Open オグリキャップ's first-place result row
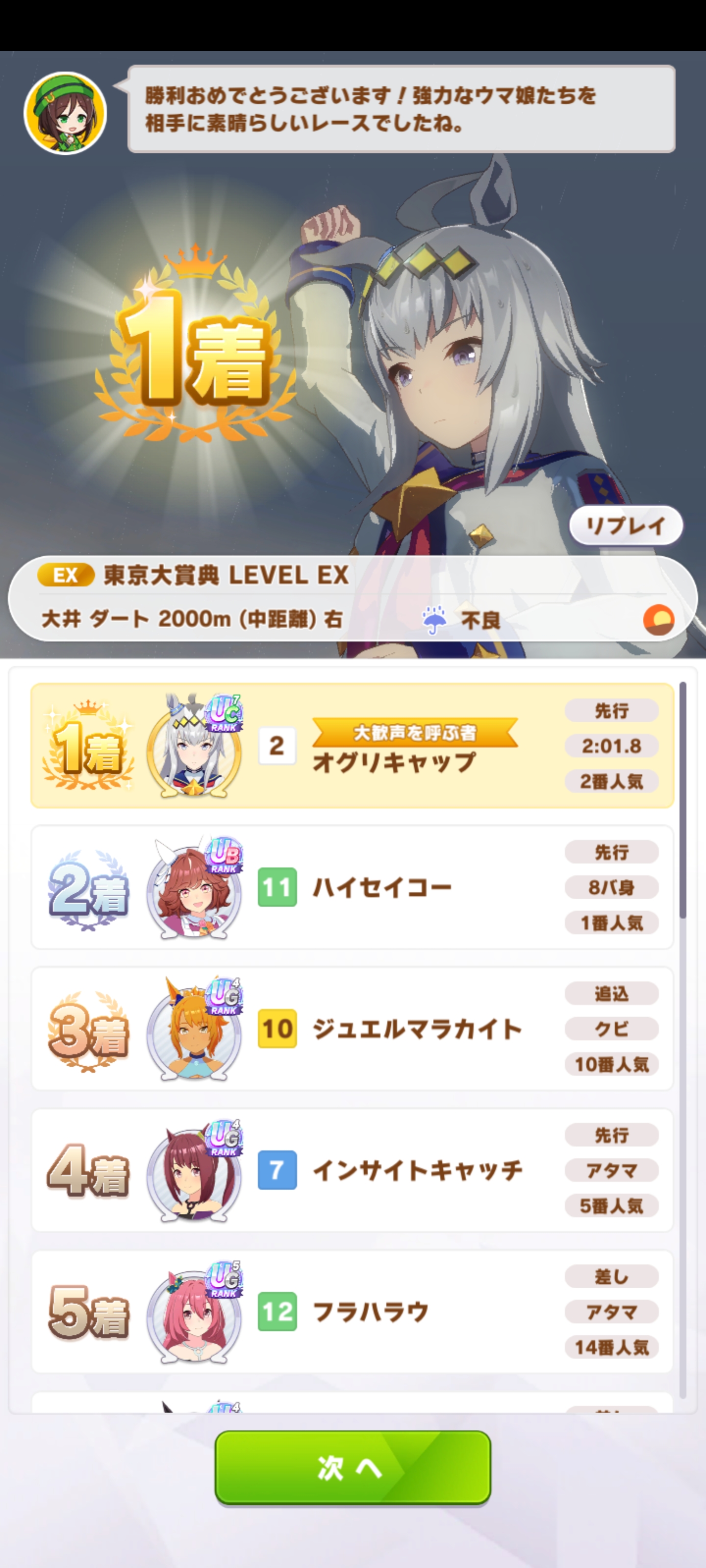The image size is (706, 1568). pyautogui.click(x=352, y=746)
